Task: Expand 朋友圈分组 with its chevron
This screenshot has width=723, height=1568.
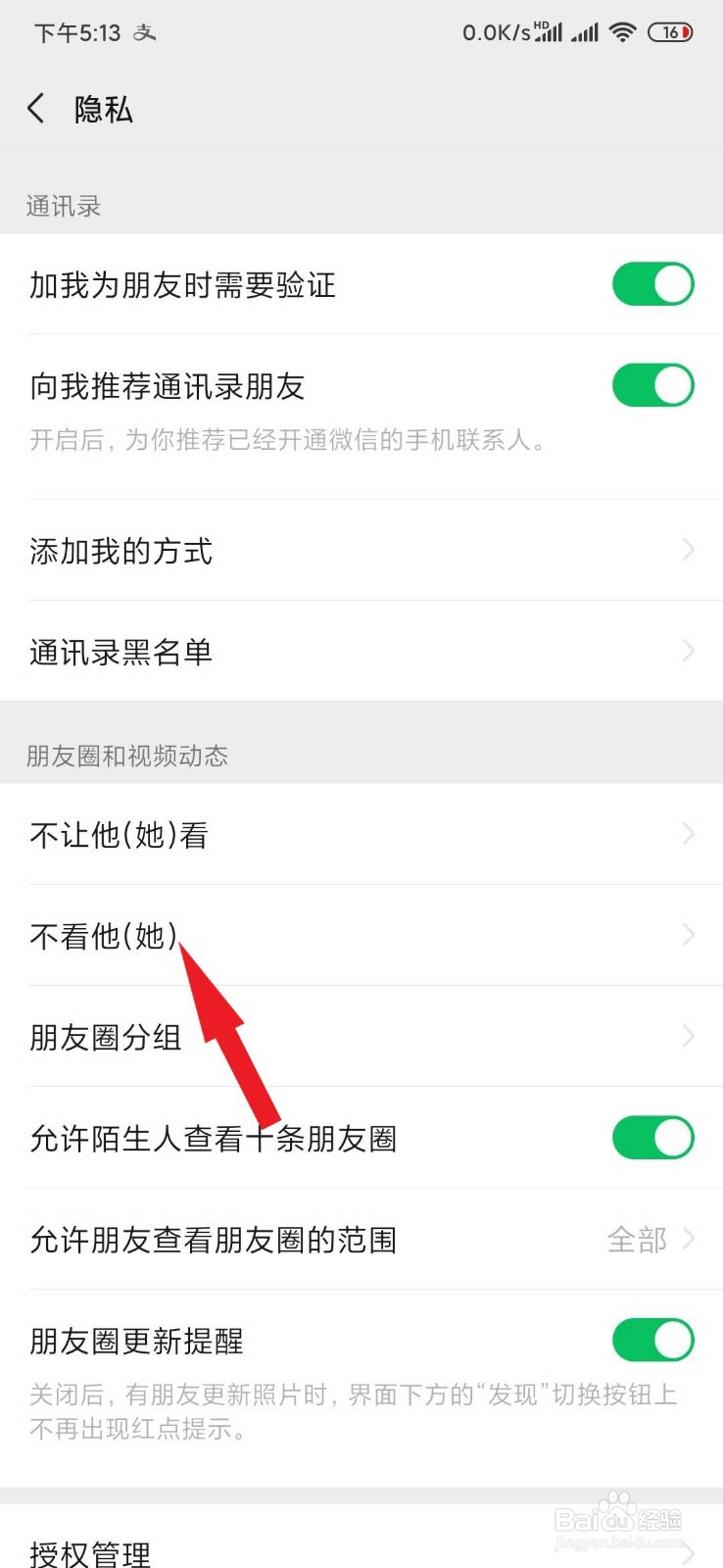Action: pos(687,1037)
